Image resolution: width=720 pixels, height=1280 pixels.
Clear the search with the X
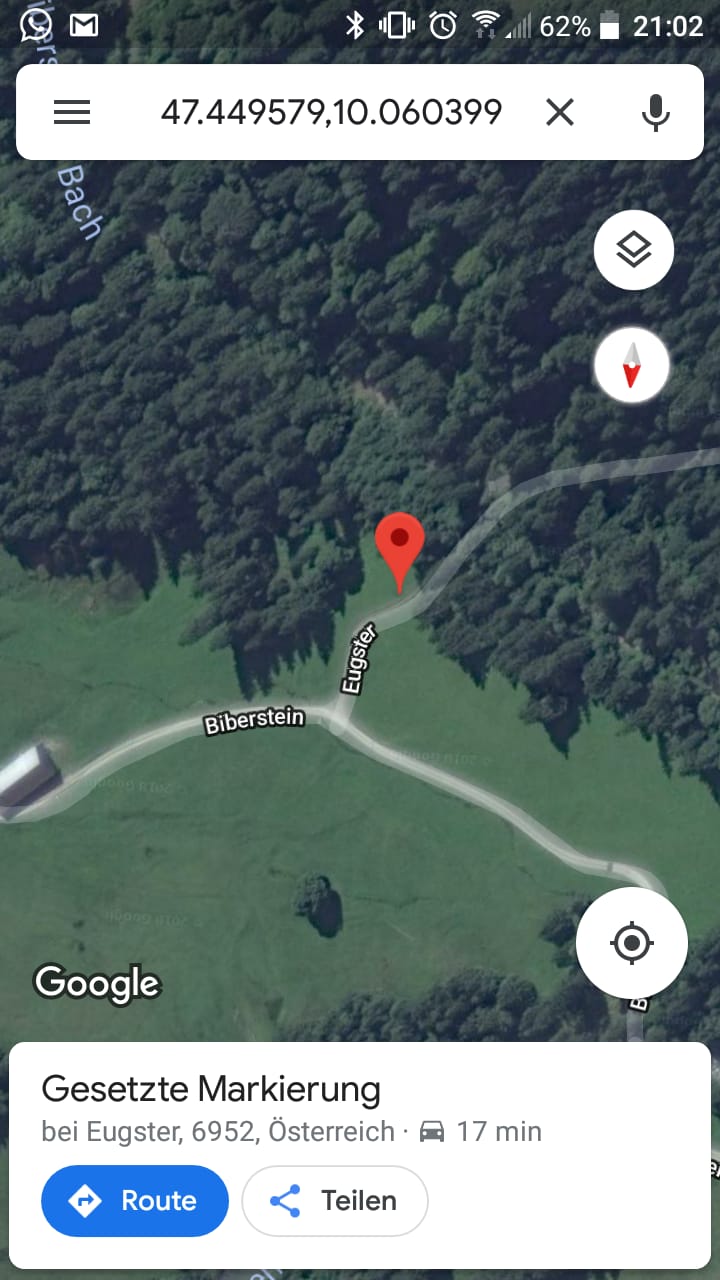[560, 112]
